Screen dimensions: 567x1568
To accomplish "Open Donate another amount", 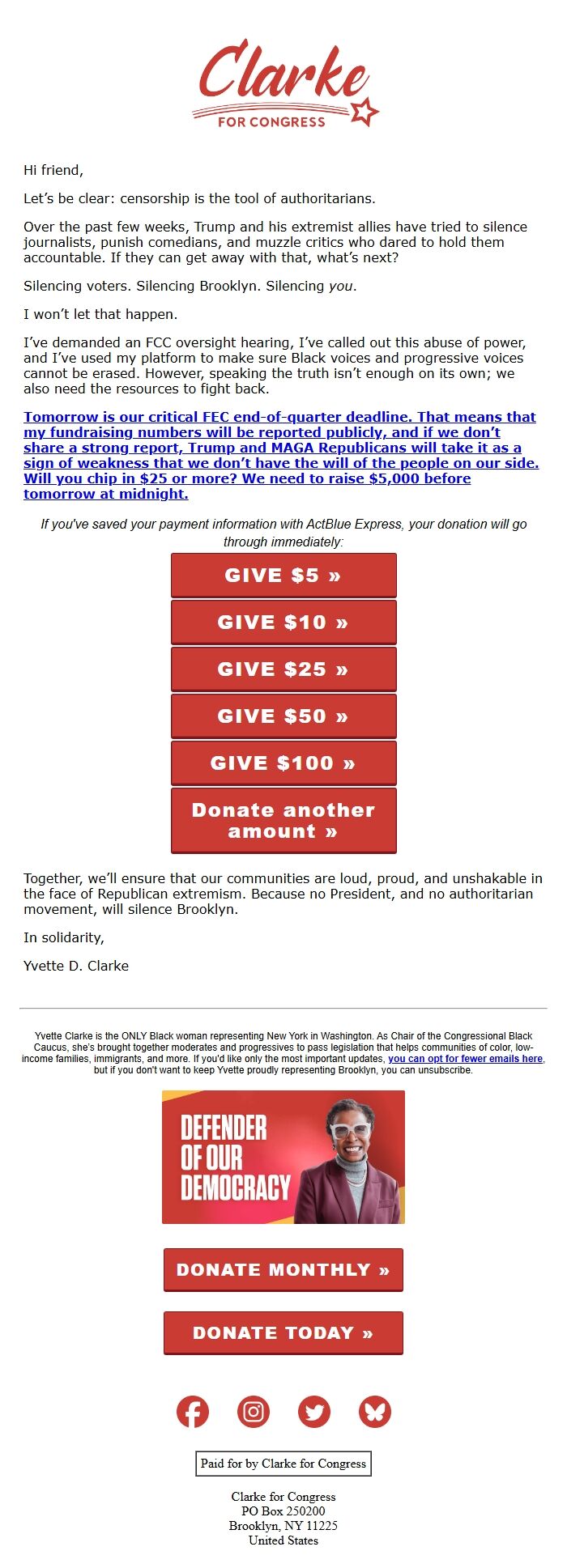I will pyautogui.click(x=283, y=820).
